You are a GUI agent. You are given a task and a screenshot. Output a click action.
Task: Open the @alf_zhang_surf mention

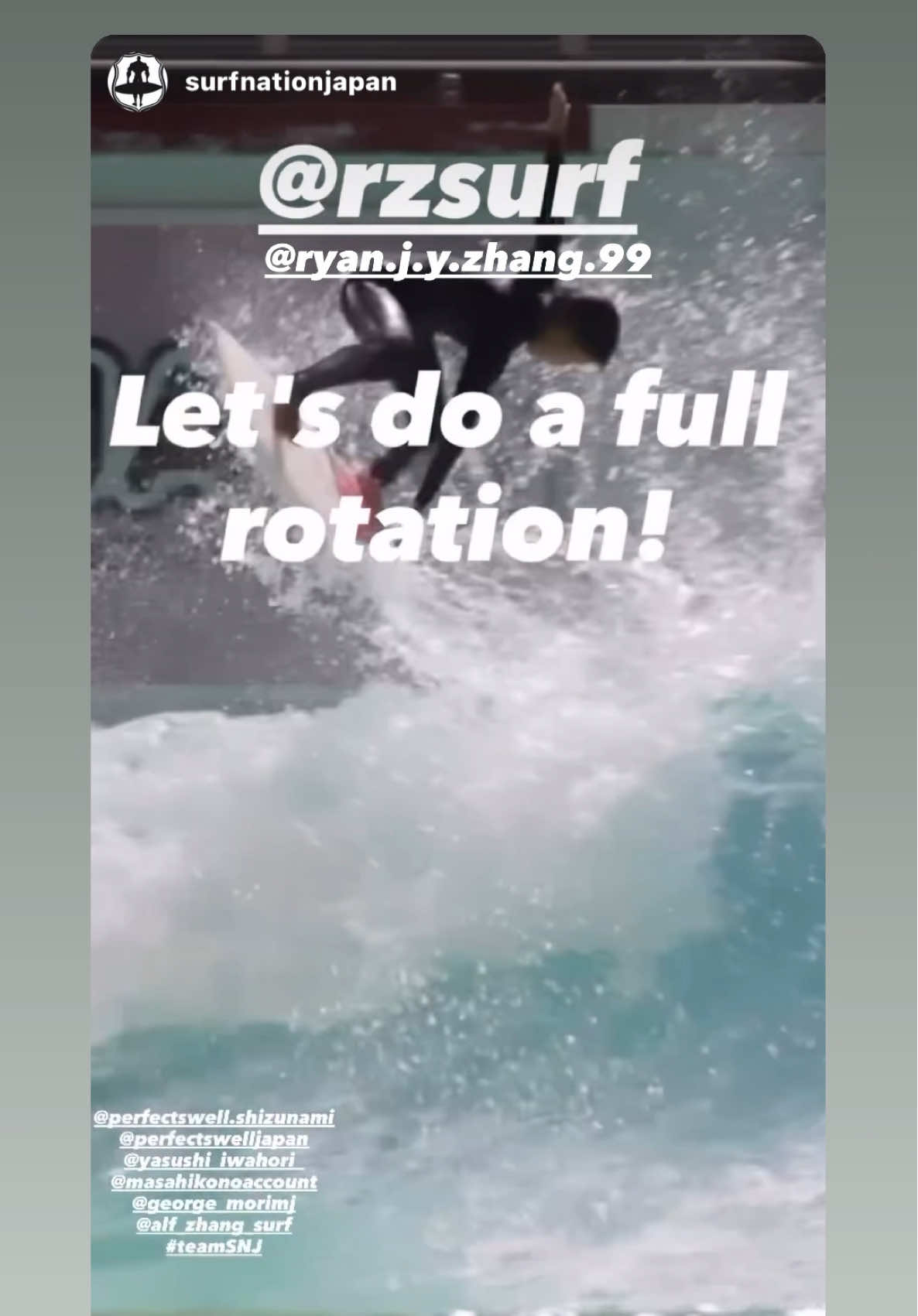(x=214, y=1225)
